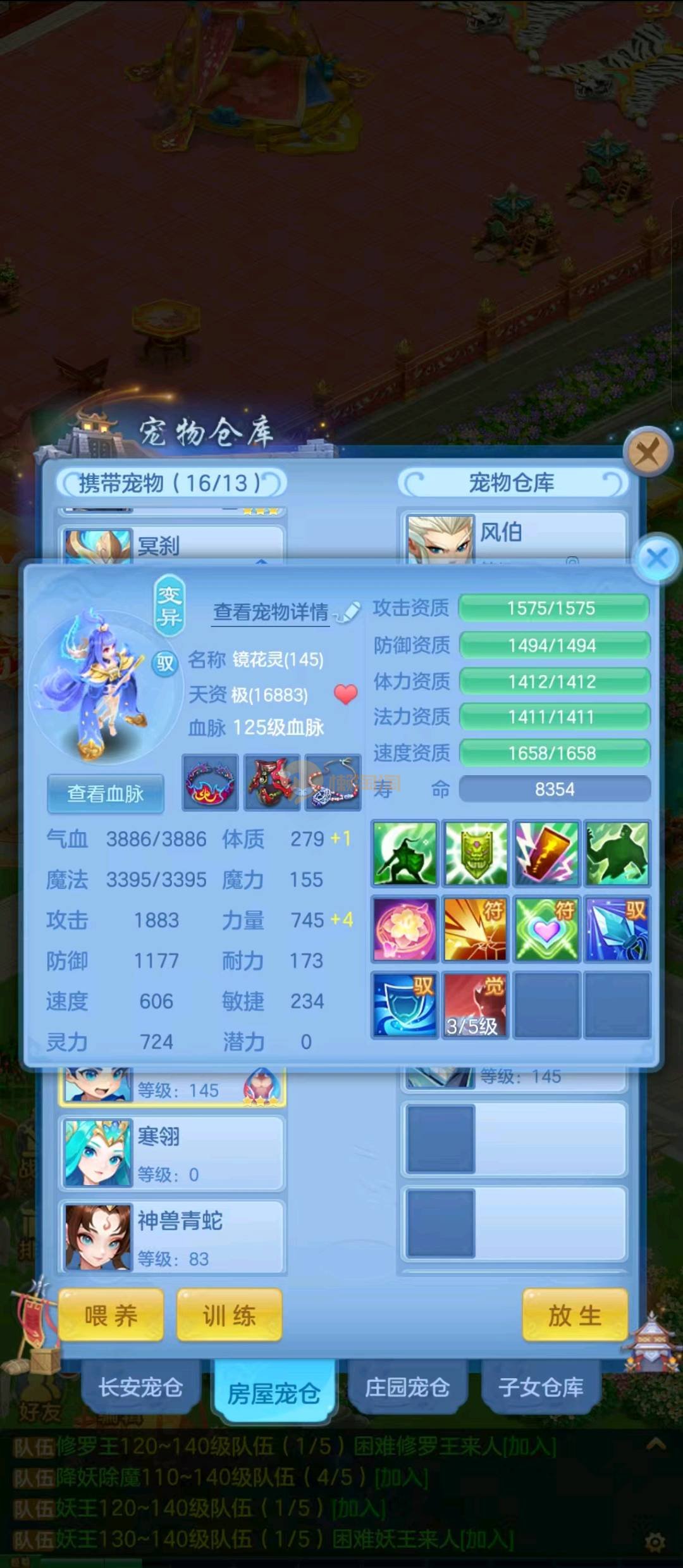Tap the 查看血脉 button
The width and height of the screenshot is (683, 1568).
106,793
